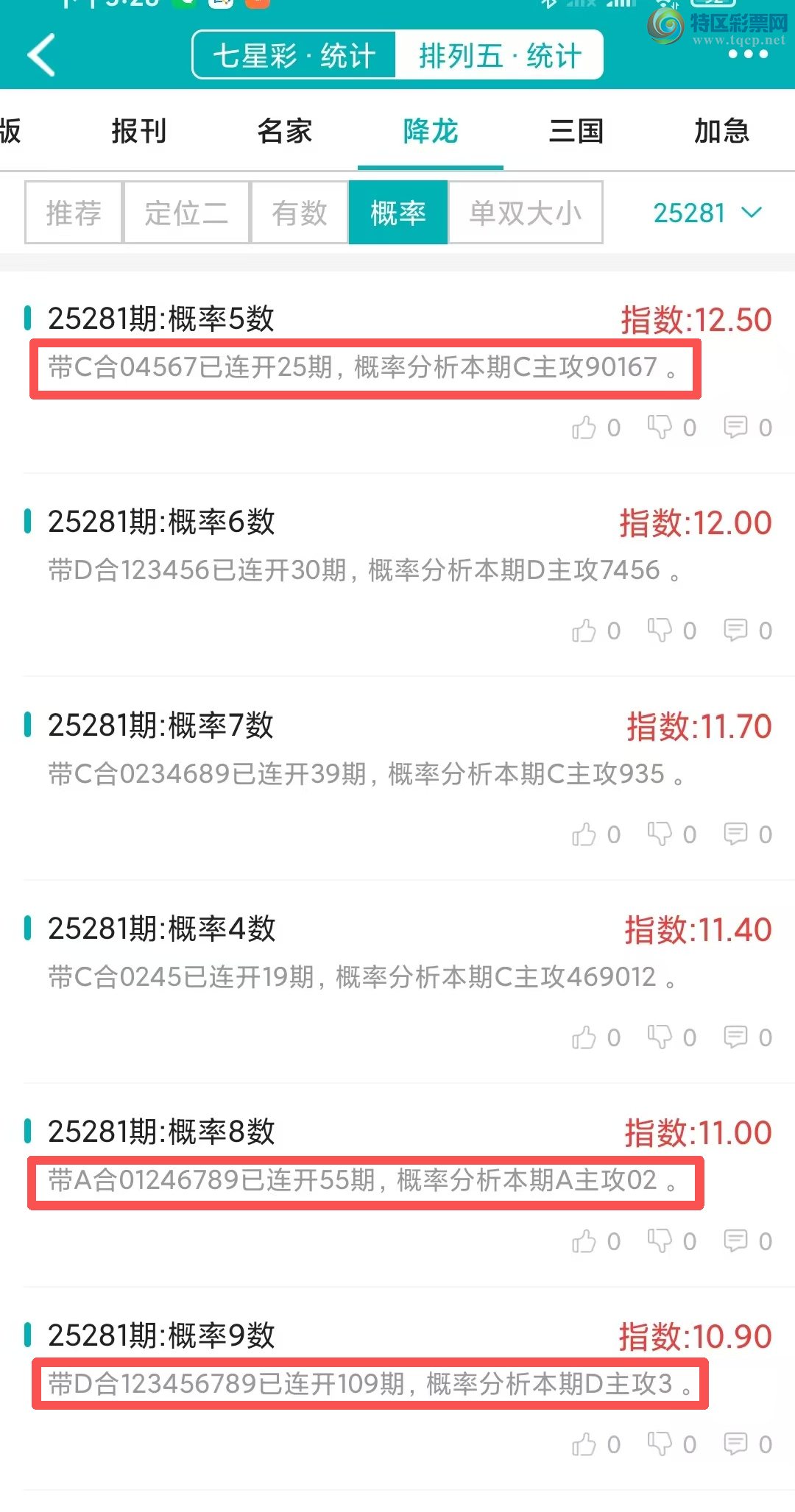This screenshot has width=795, height=1512.
Task: Enable the 单双大小 filter
Action: [x=525, y=213]
